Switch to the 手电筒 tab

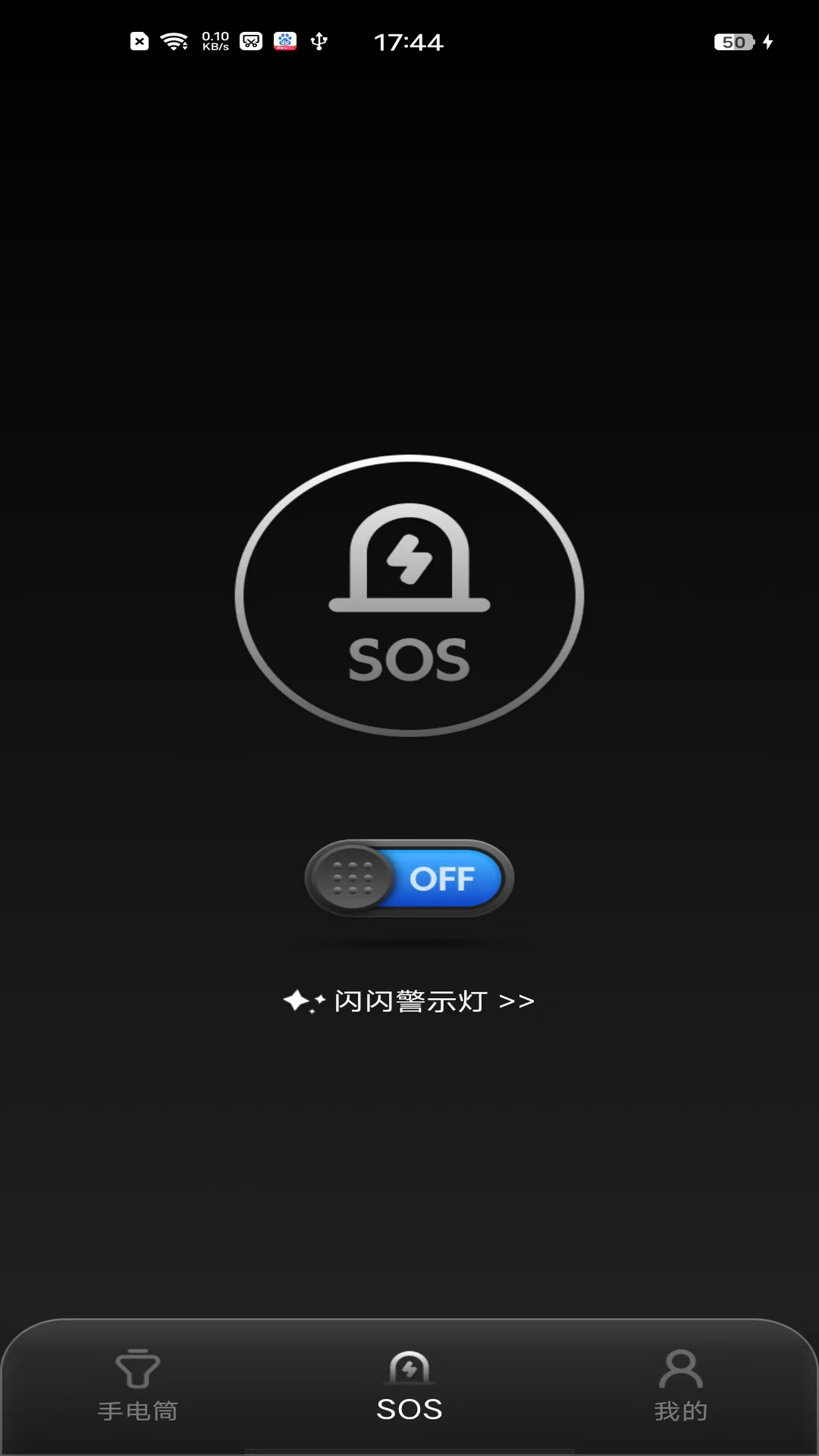pos(137,1386)
